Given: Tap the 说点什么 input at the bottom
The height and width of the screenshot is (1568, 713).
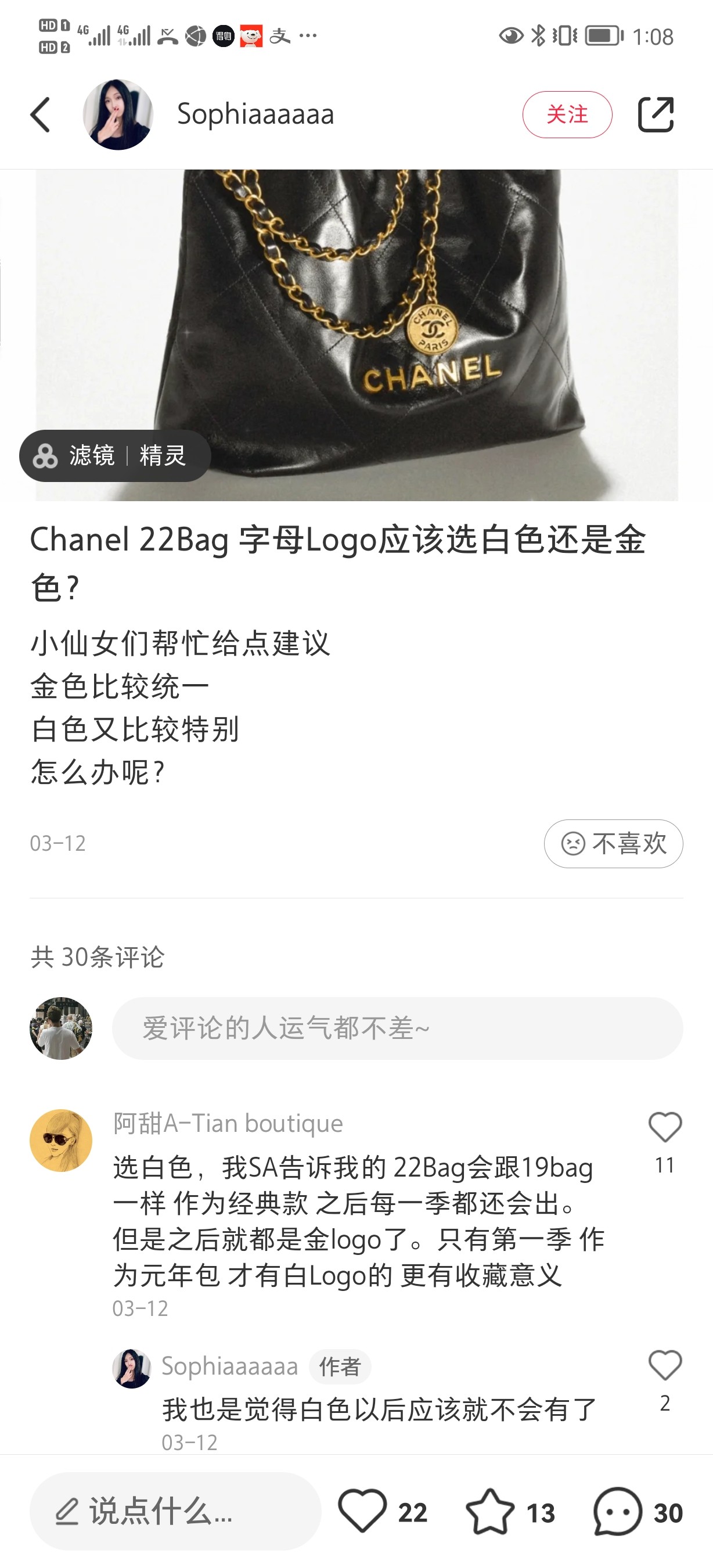Looking at the screenshot, I should (x=175, y=1512).
